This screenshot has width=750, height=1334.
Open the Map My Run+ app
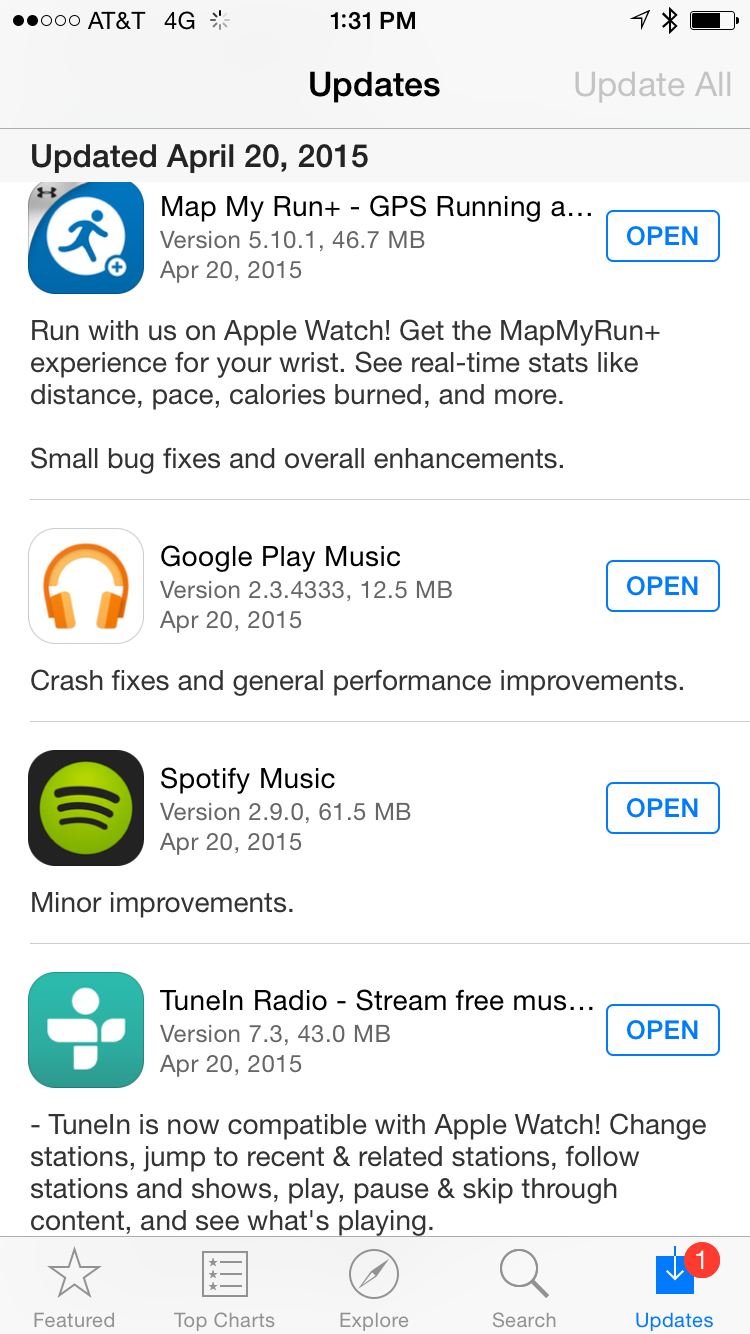tap(662, 236)
